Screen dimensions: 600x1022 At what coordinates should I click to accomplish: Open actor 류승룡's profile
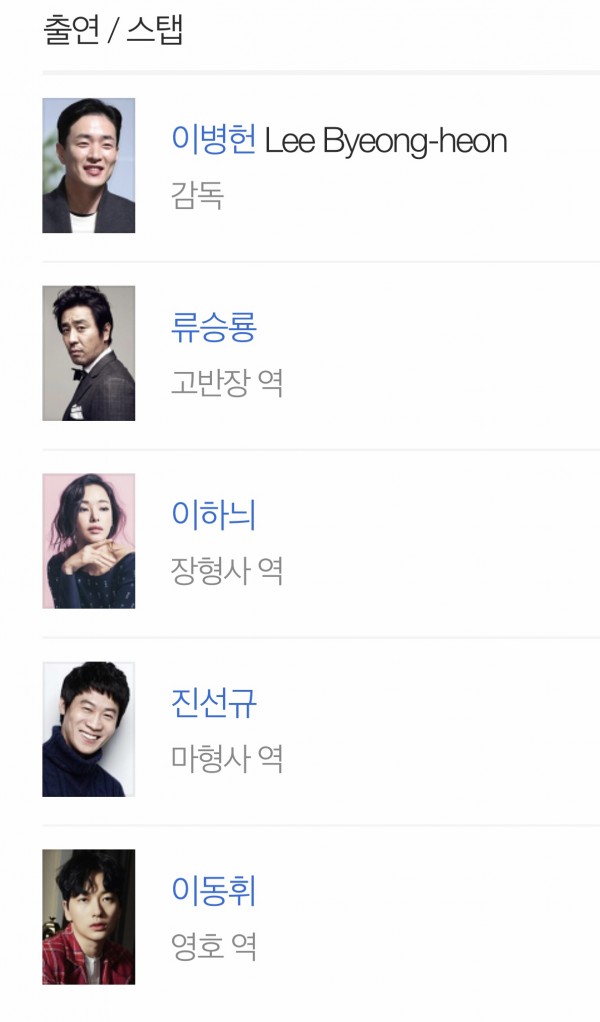(x=214, y=327)
